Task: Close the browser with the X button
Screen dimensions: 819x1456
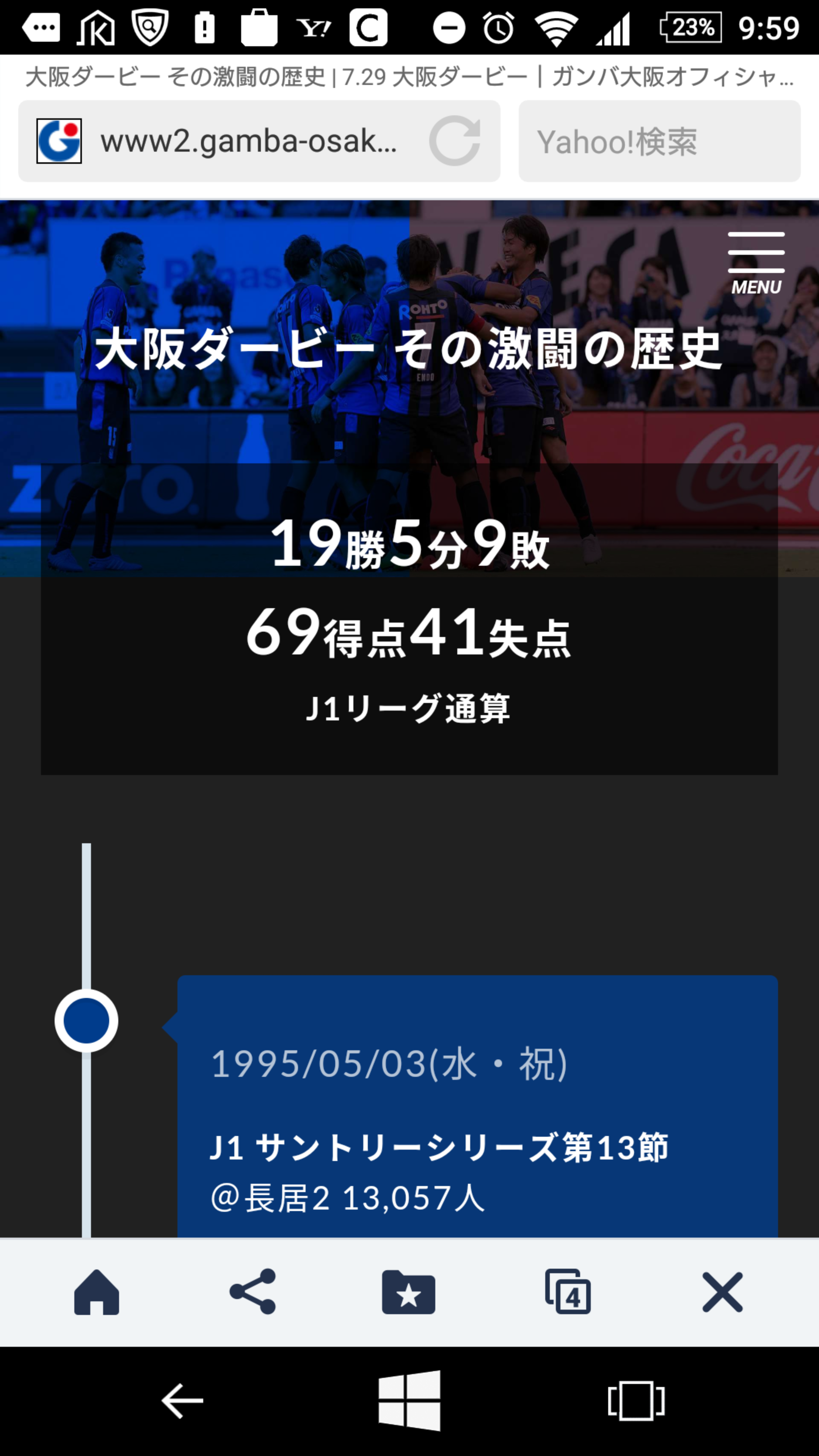Action: 722,1292
